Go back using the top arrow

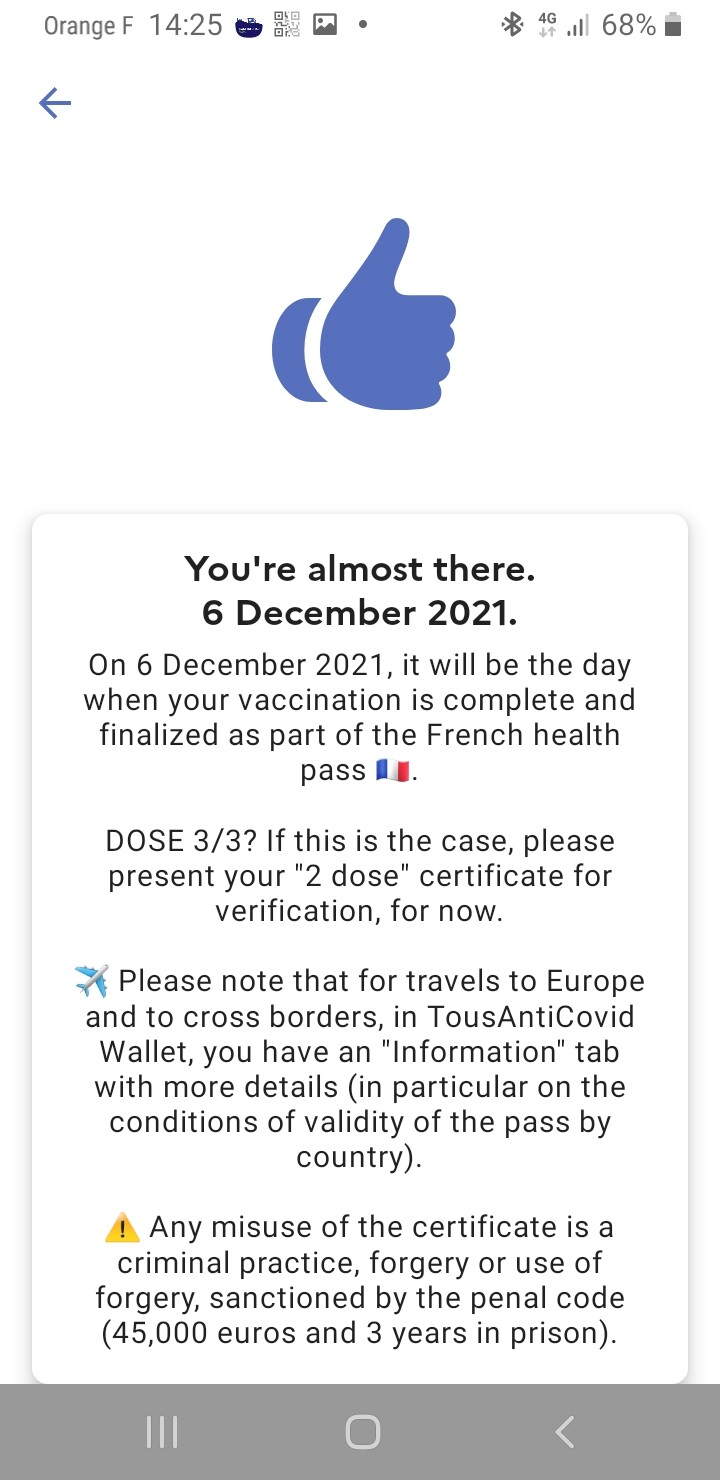[x=55, y=102]
